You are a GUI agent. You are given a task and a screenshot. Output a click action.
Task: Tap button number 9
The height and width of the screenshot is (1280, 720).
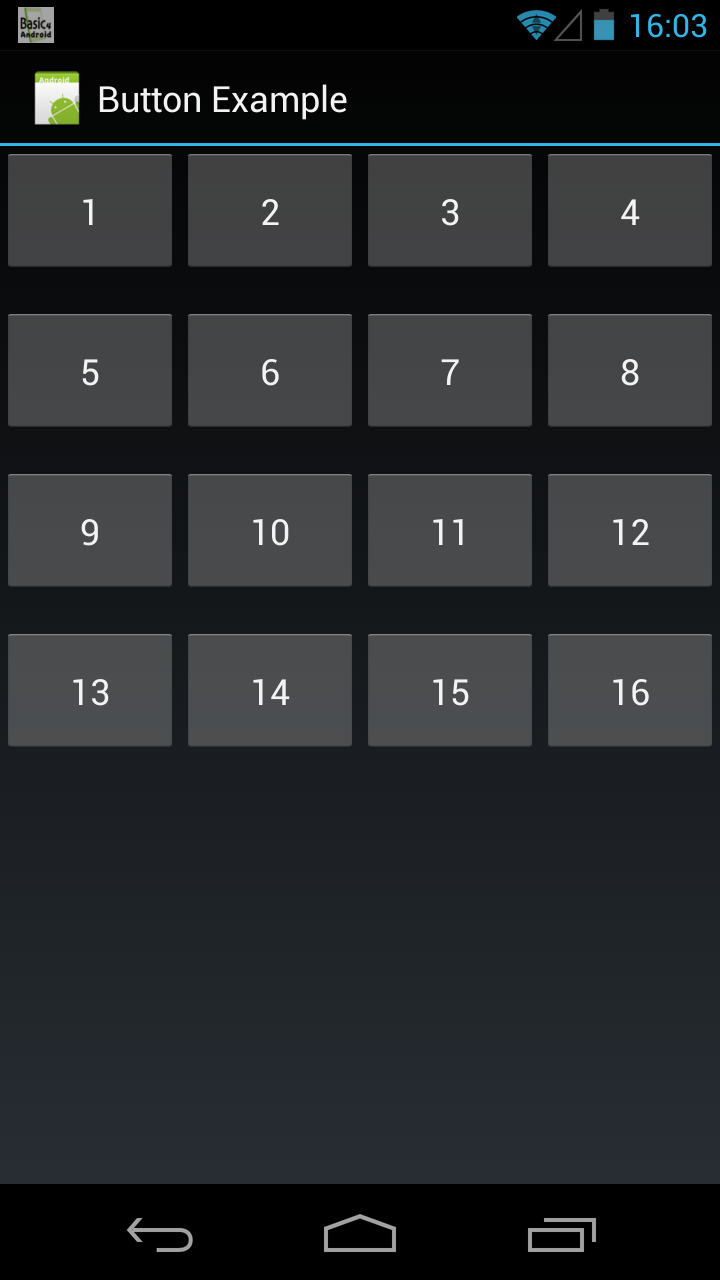[90, 531]
